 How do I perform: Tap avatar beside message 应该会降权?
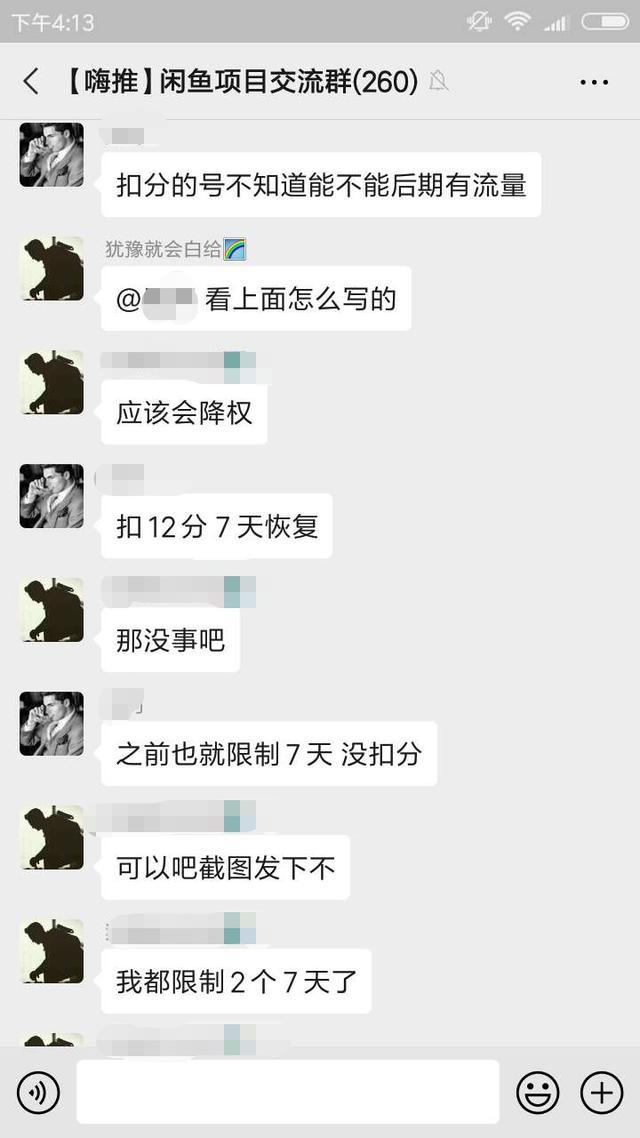click(x=52, y=382)
